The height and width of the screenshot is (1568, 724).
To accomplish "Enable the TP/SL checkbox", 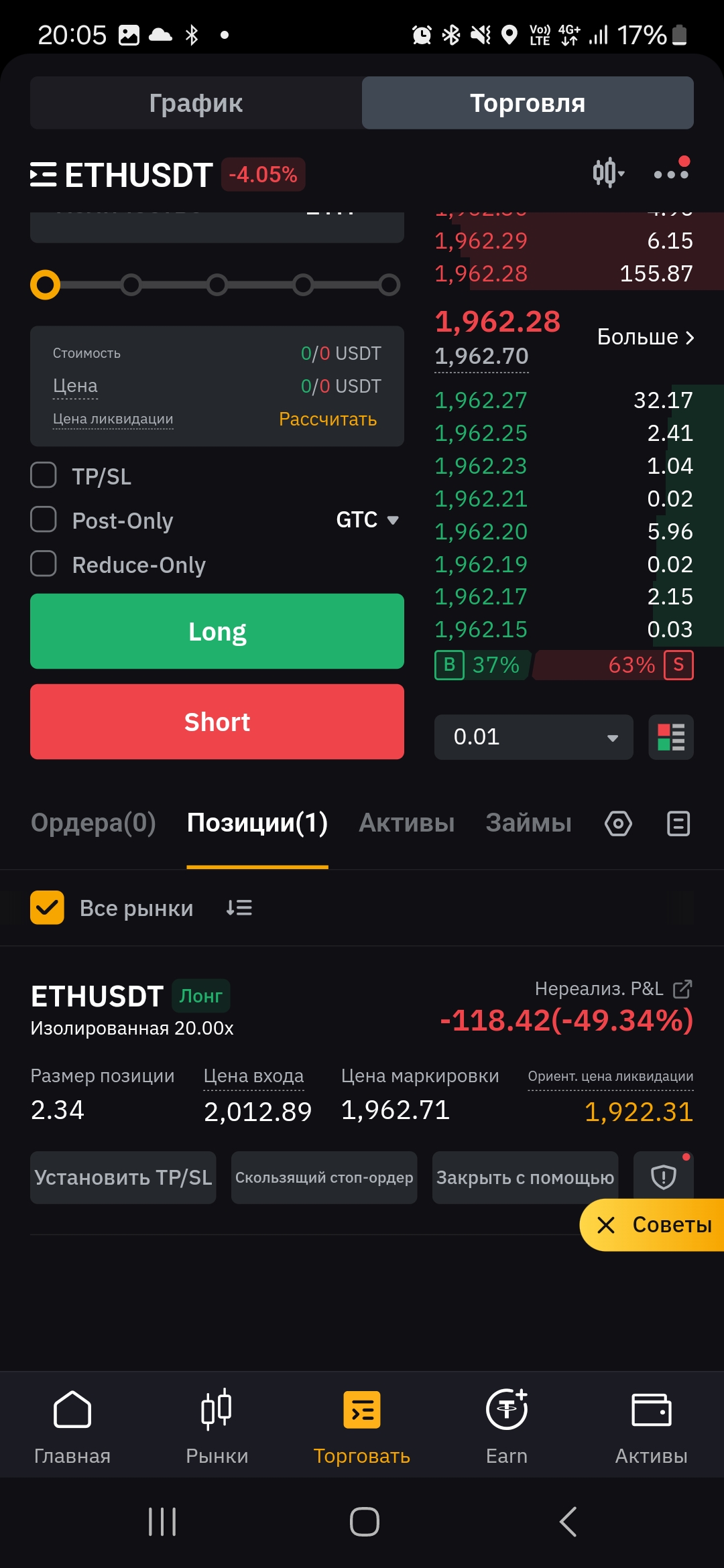I will click(x=44, y=475).
